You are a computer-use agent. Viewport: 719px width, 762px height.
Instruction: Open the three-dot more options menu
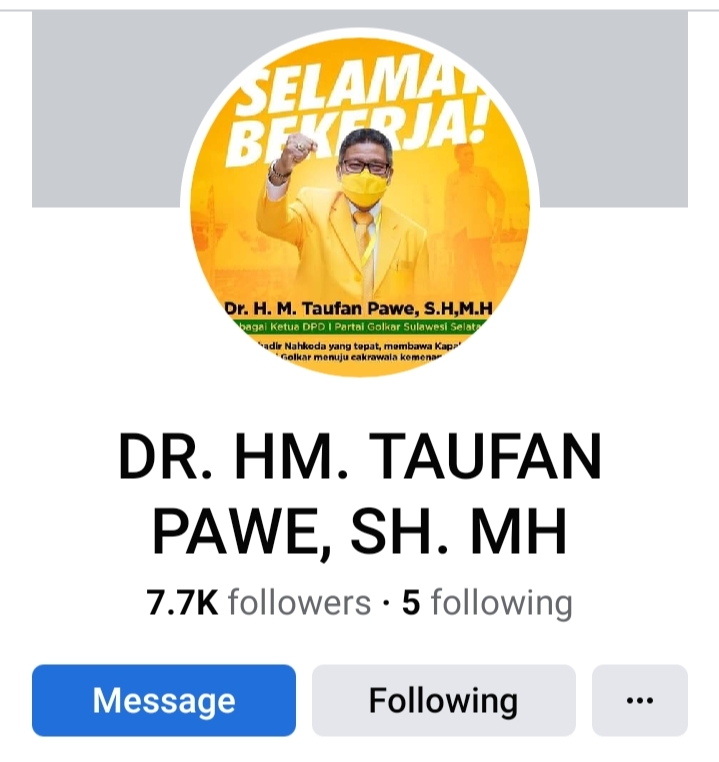tap(639, 700)
